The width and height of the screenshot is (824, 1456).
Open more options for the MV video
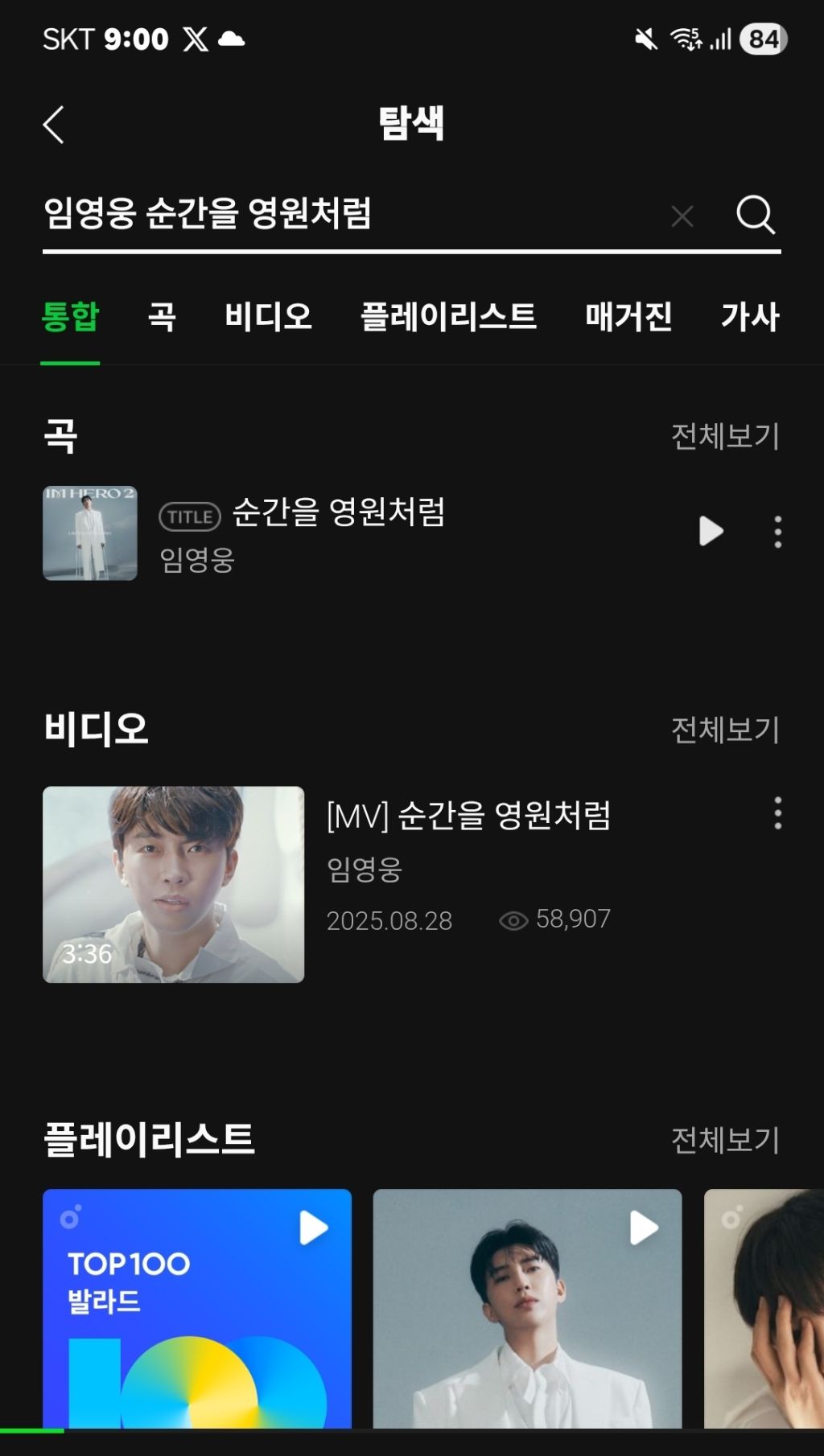(777, 813)
